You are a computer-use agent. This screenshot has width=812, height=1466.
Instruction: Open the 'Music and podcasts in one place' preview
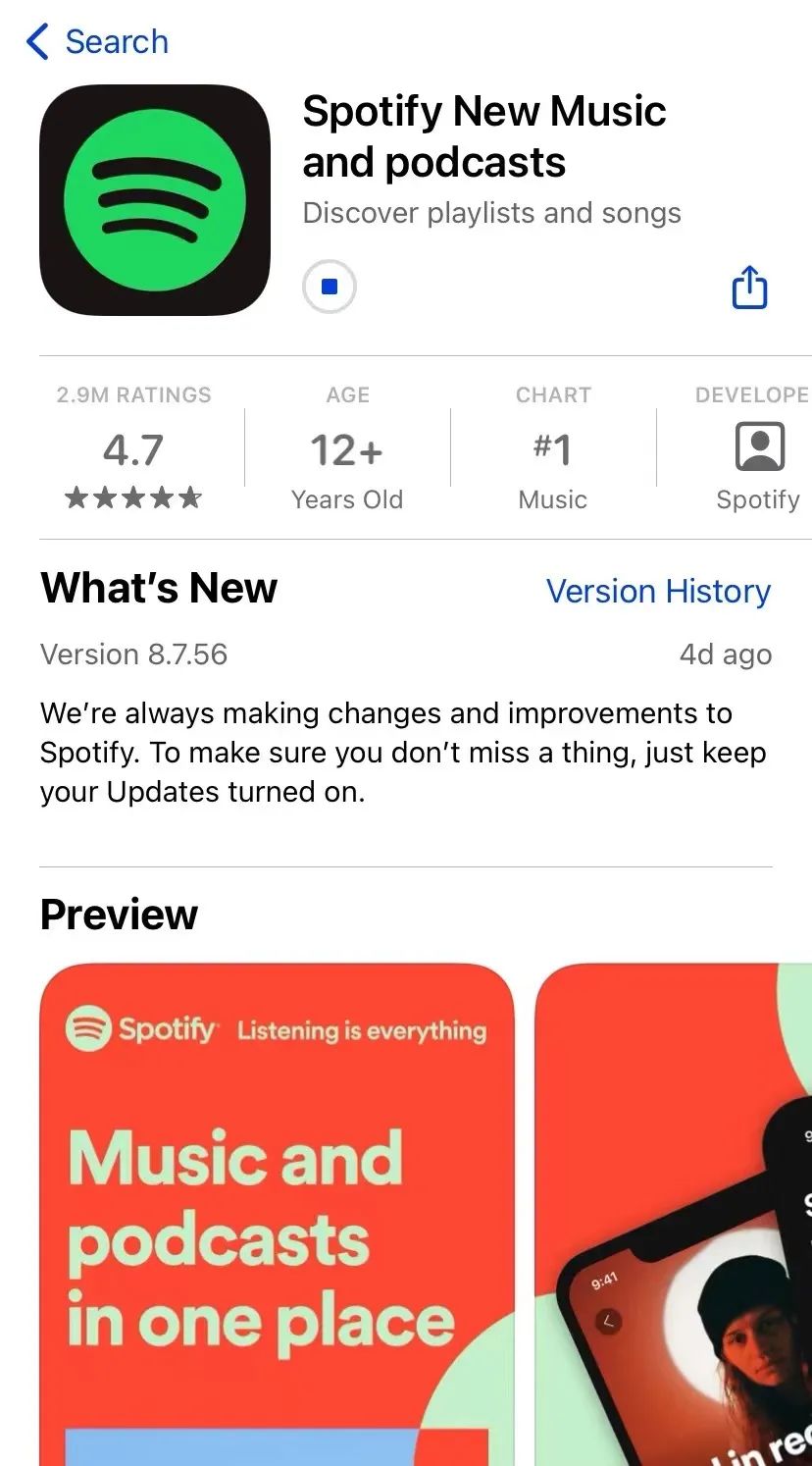pos(277,1215)
